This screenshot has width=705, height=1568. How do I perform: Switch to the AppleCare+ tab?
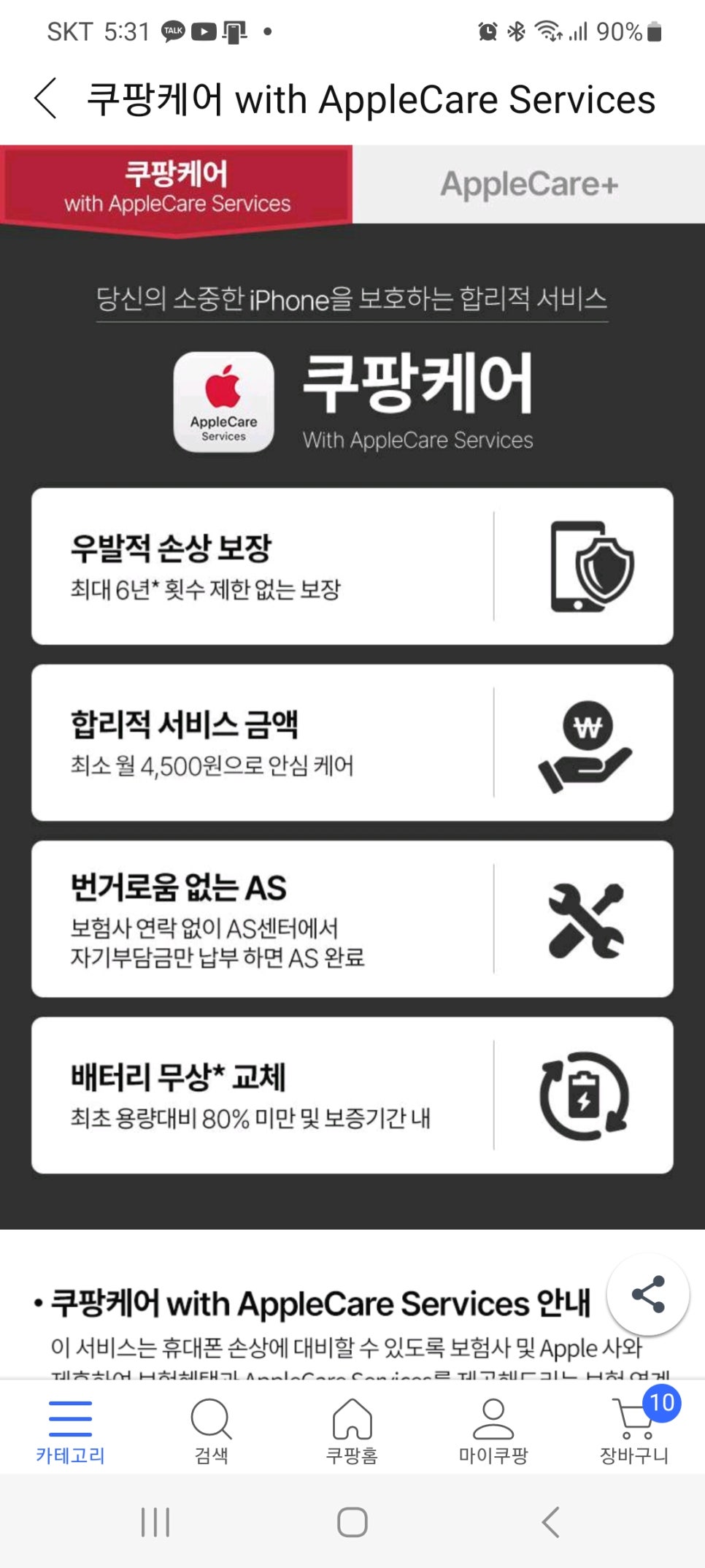click(529, 184)
